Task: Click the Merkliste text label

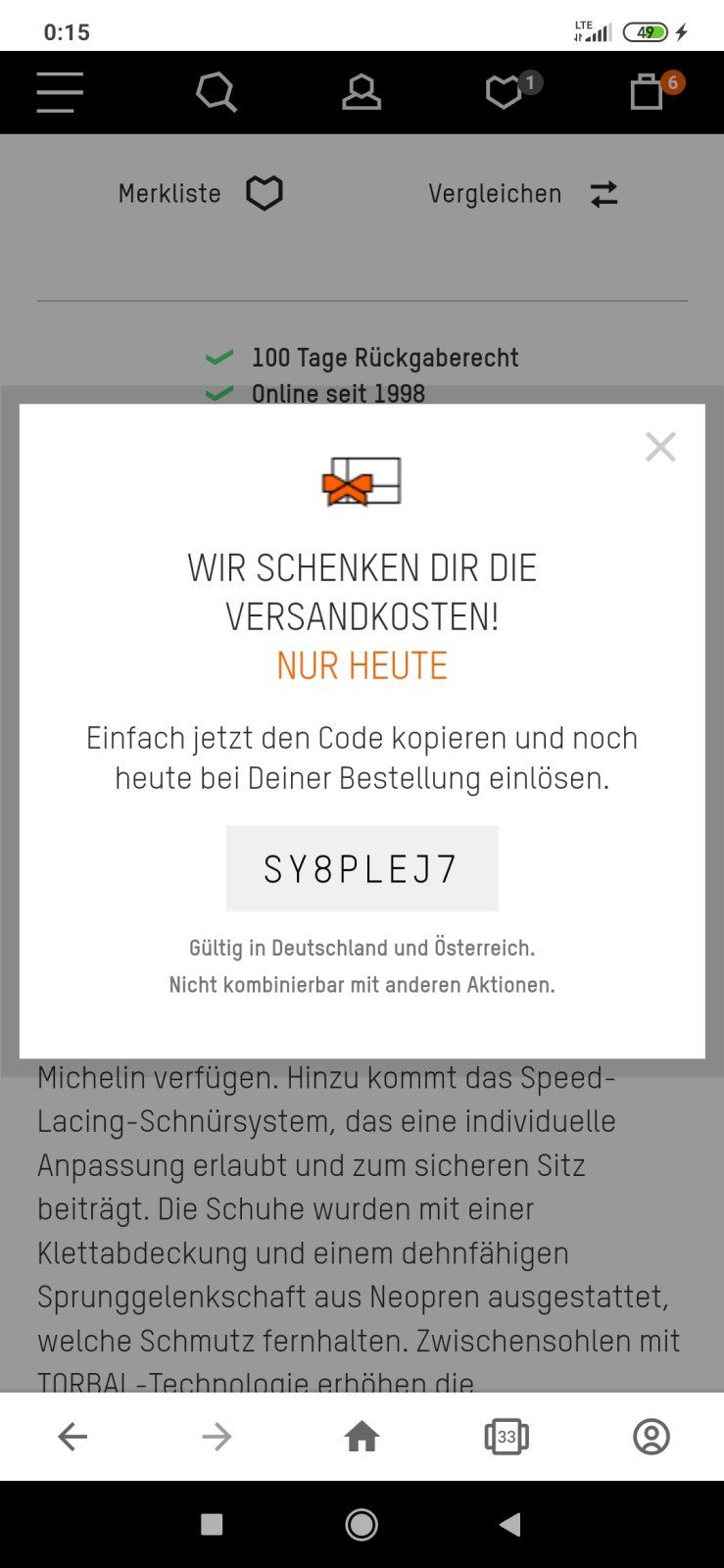Action: pos(169,193)
